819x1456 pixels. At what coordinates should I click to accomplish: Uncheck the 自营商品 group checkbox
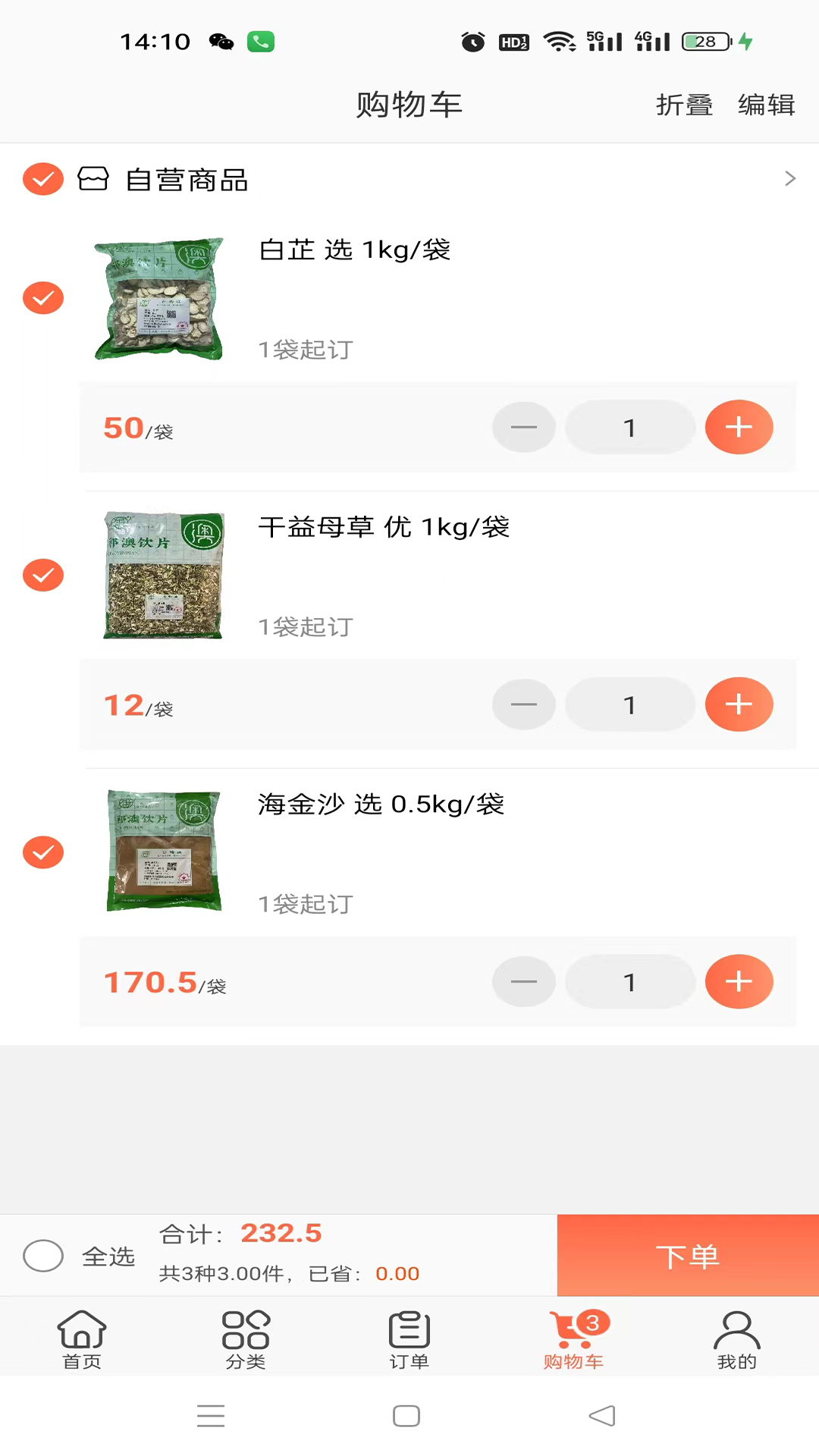tap(42, 179)
